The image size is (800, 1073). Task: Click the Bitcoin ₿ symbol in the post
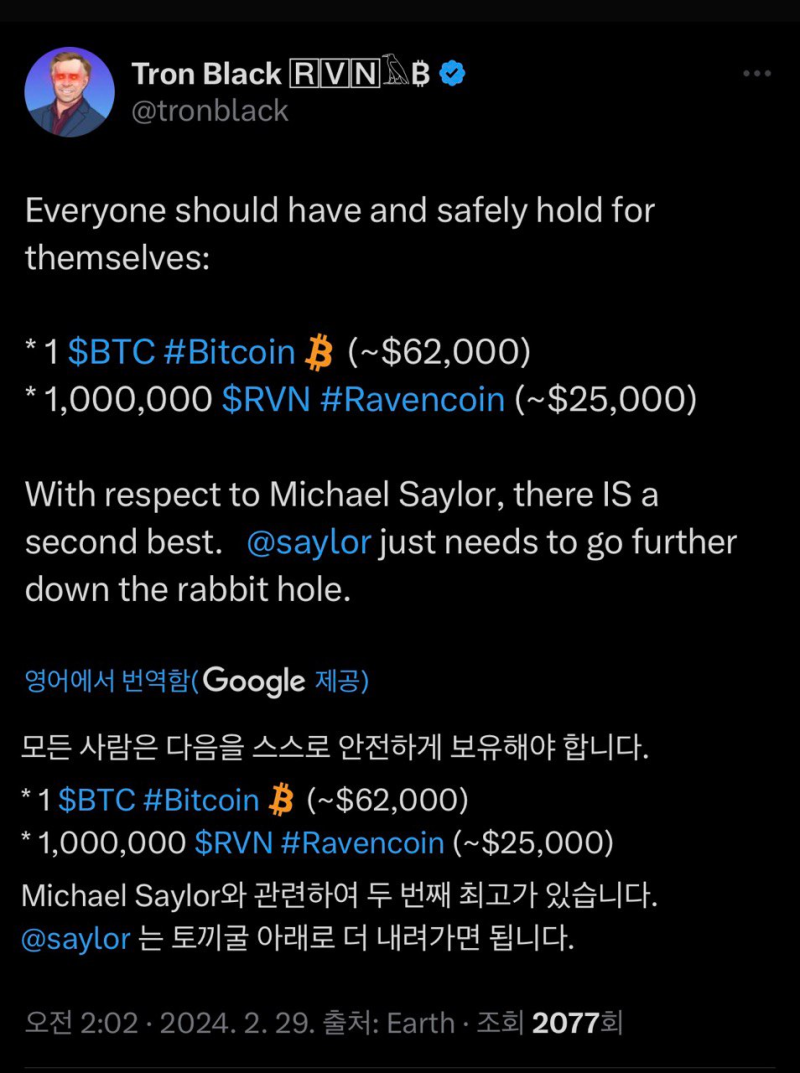(x=320, y=351)
